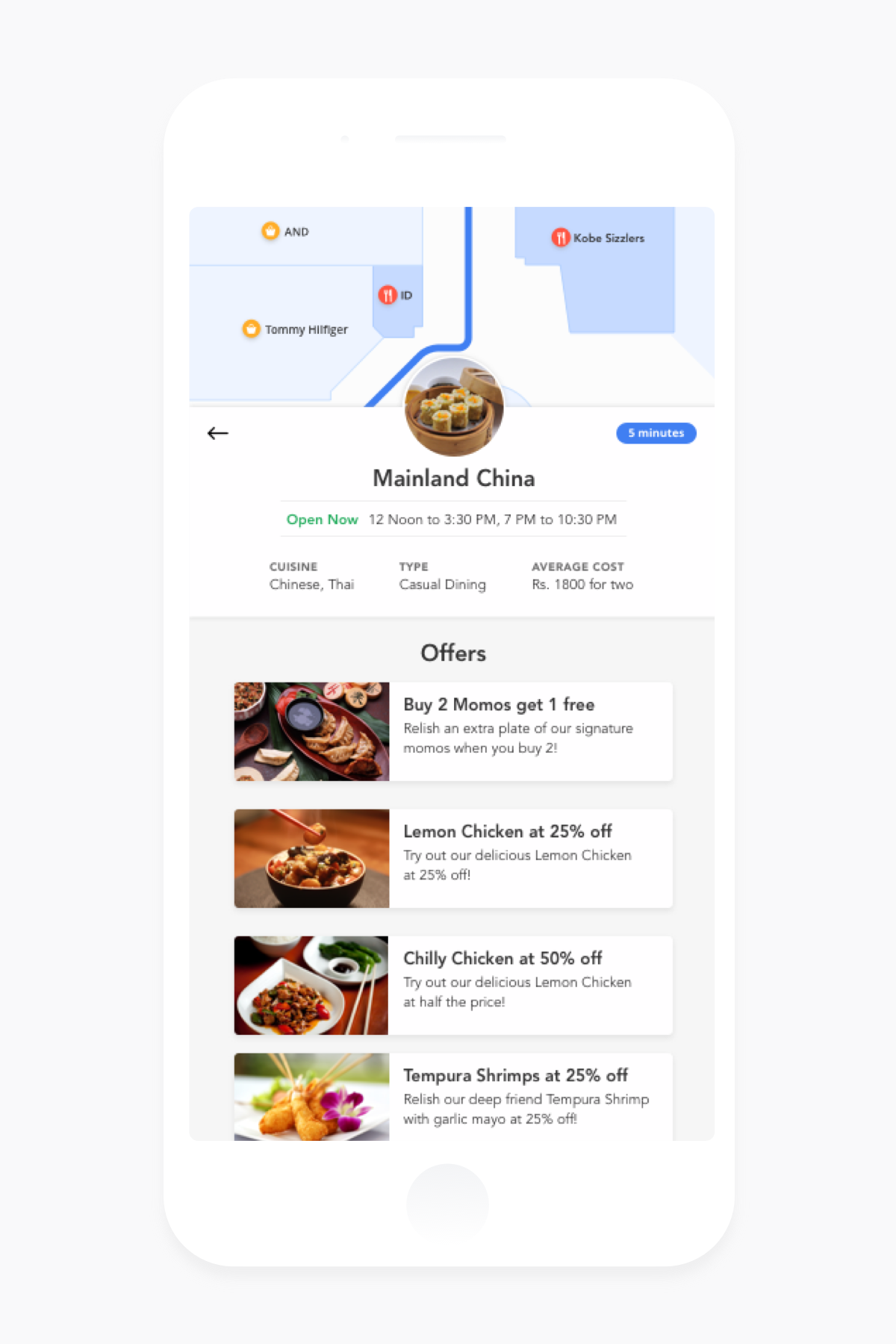
Task: Tap the 5 minutes badge
Action: coord(656,433)
